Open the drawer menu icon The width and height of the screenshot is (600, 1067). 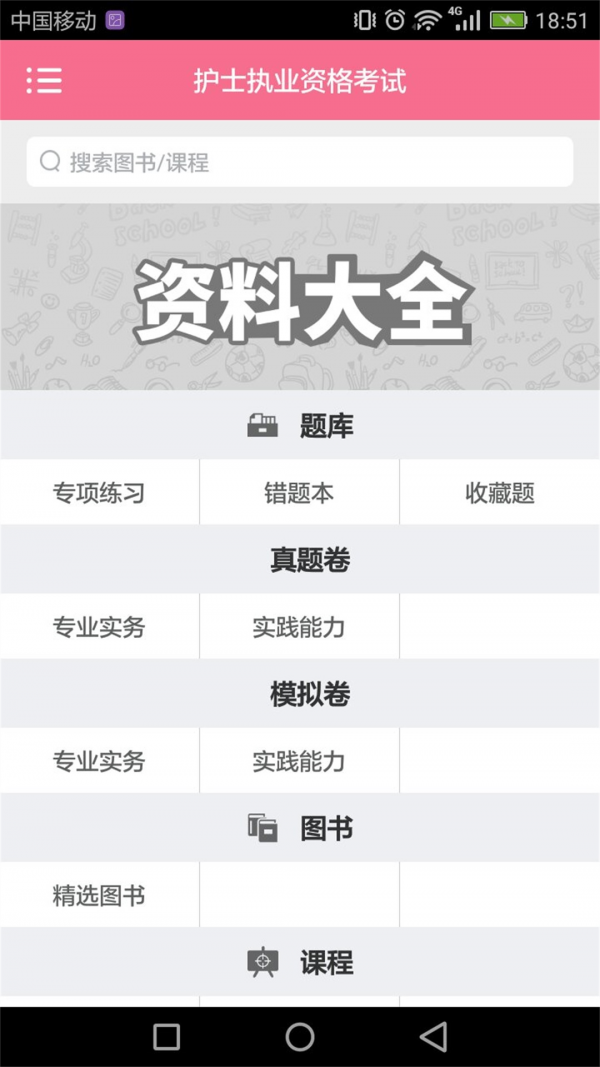(x=44, y=81)
